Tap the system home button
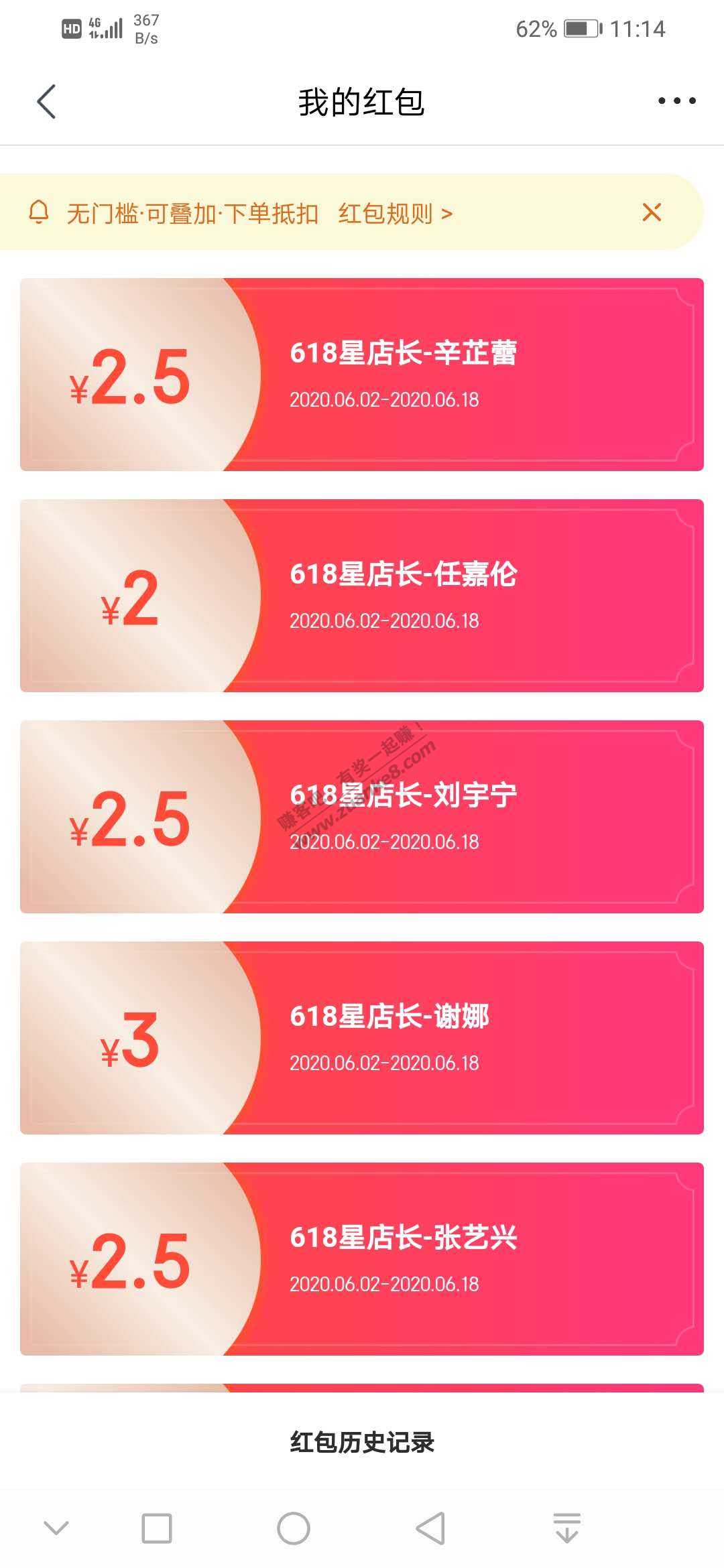This screenshot has width=724, height=1568. (x=294, y=1528)
